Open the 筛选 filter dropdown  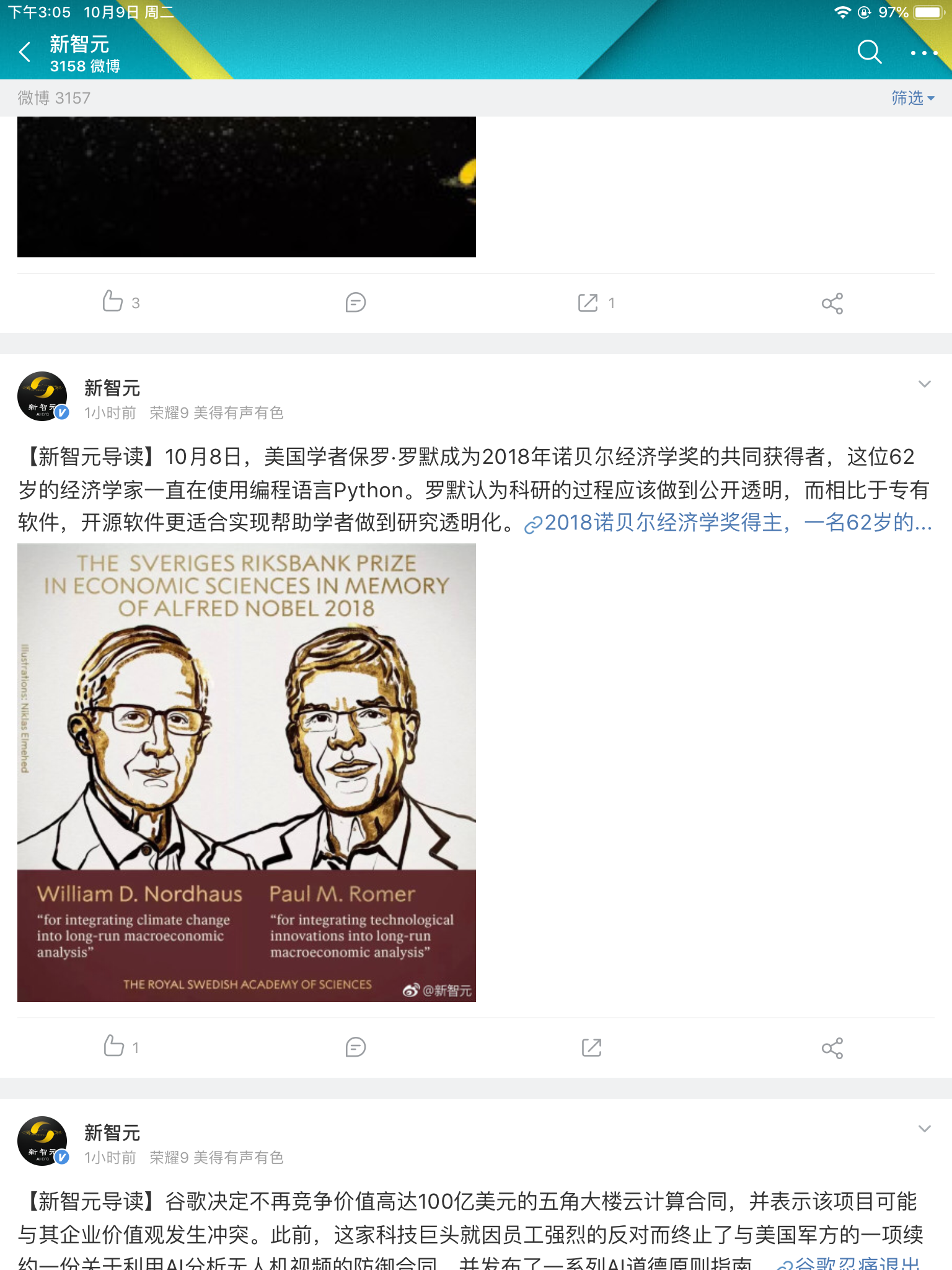pyautogui.click(x=912, y=98)
